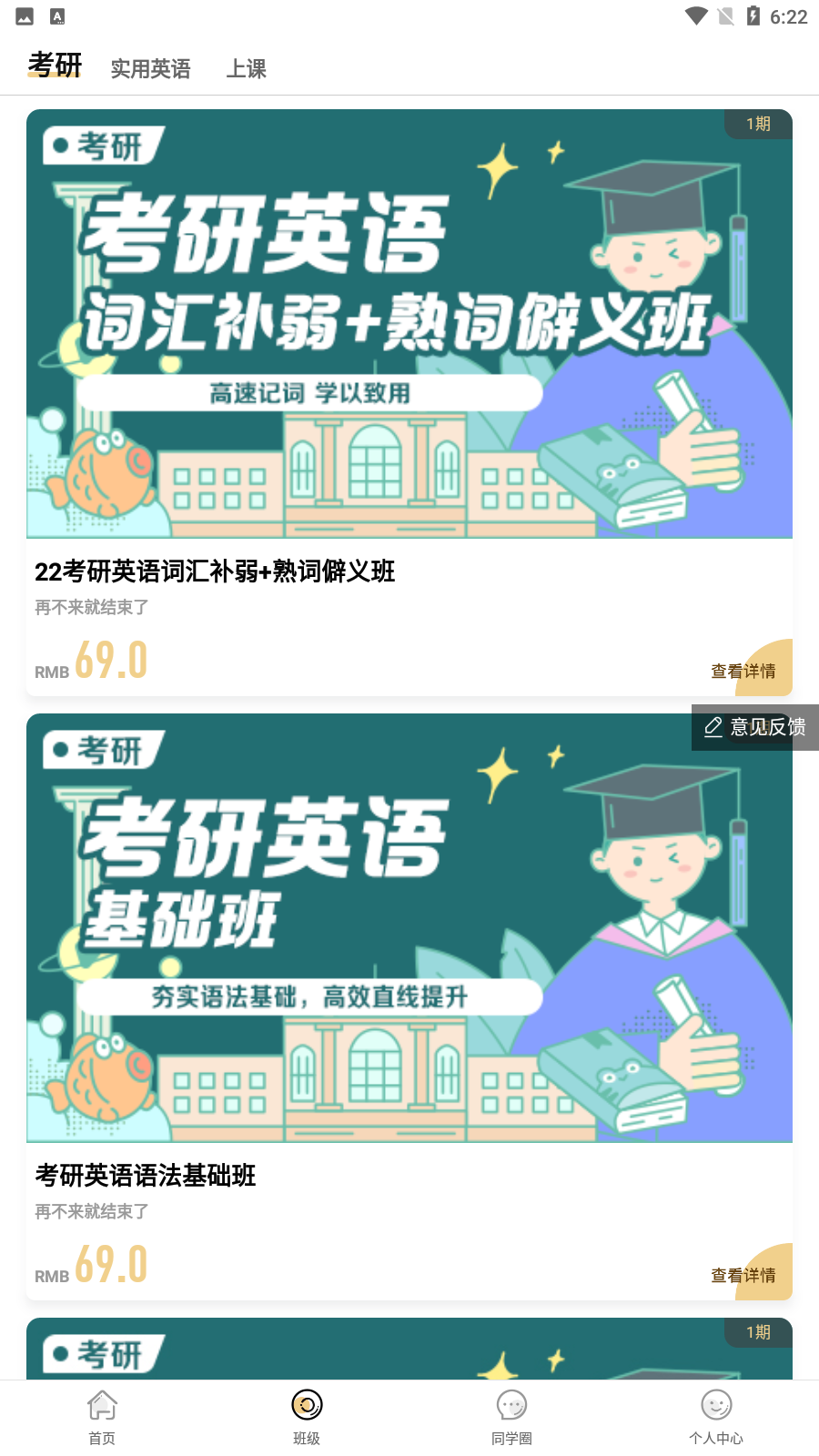Screen dimensions: 819x1456
Task: Switch to the 实用英语 tab
Action: tap(150, 69)
